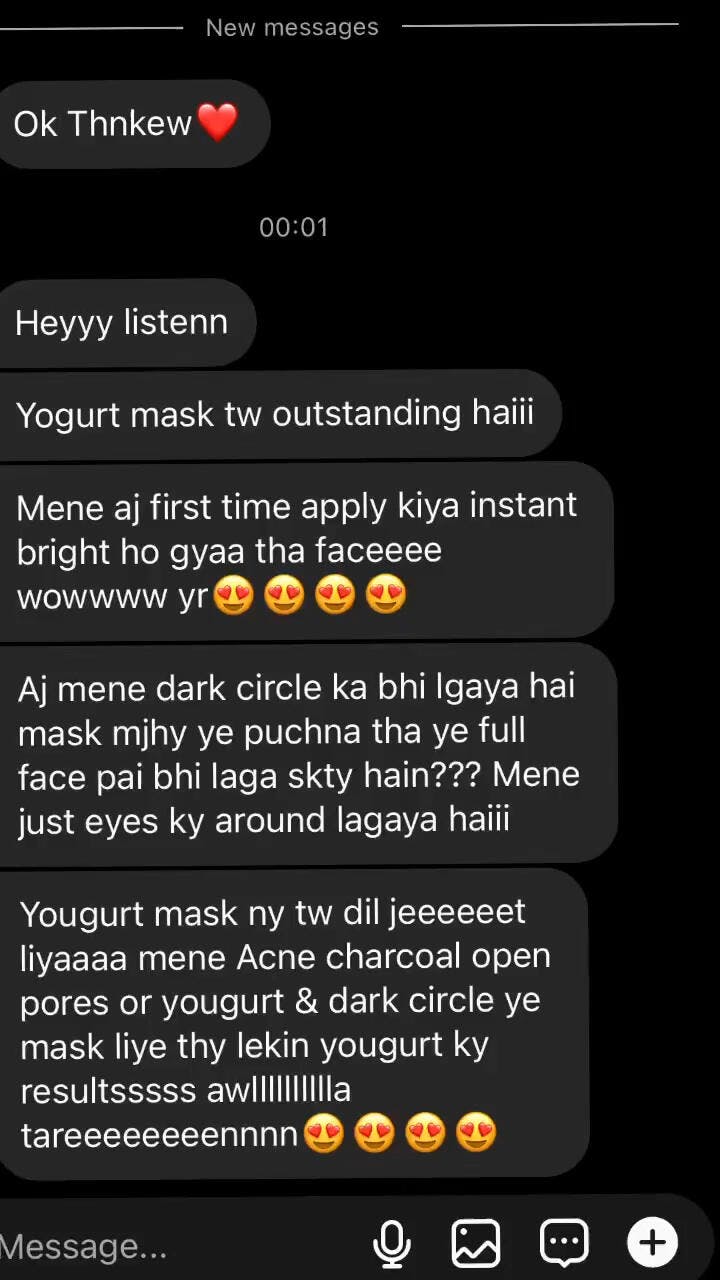Open the plus menu for more options
The height and width of the screenshot is (1280, 720).
(x=652, y=1243)
